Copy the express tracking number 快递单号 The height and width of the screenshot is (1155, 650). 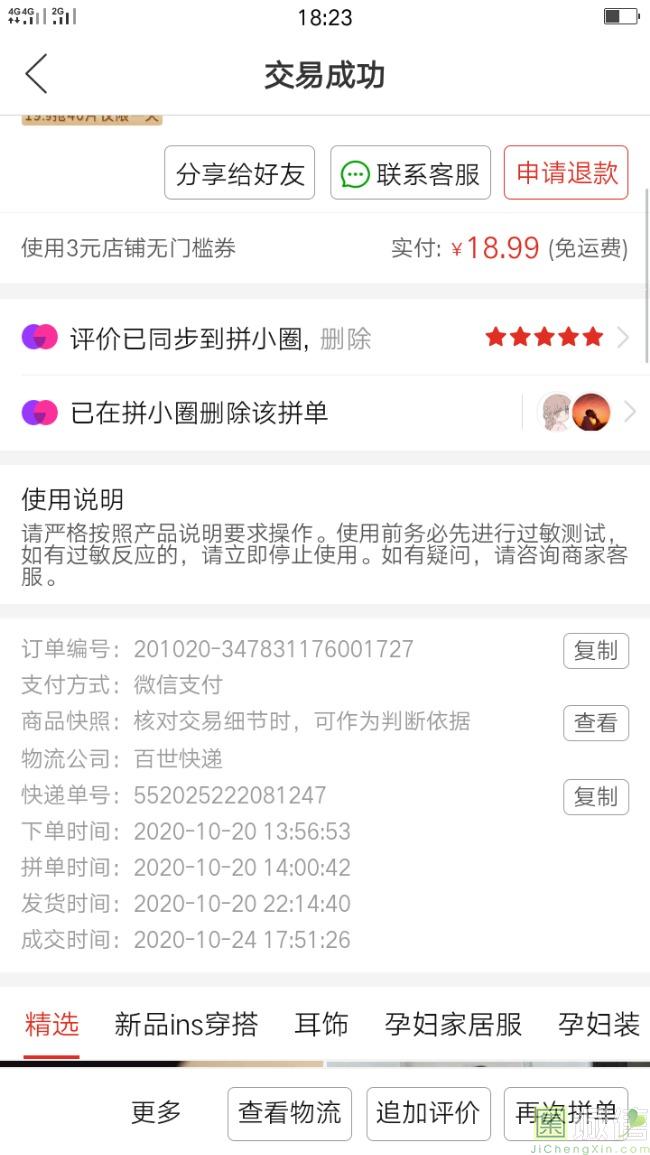595,797
